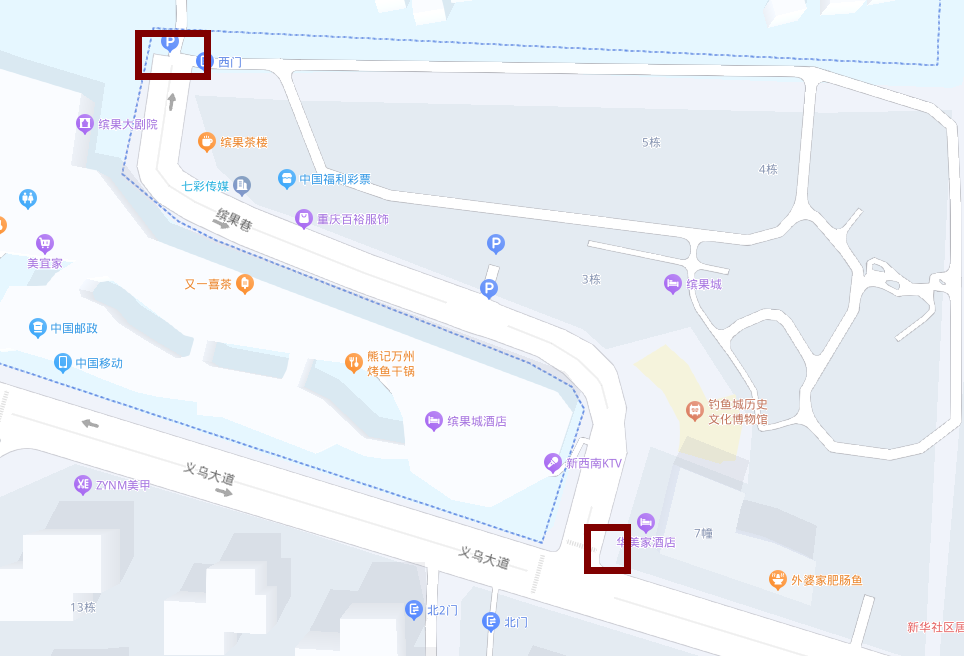Select the 中国邮政 post office marker
The image size is (964, 656).
pyautogui.click(x=37, y=328)
